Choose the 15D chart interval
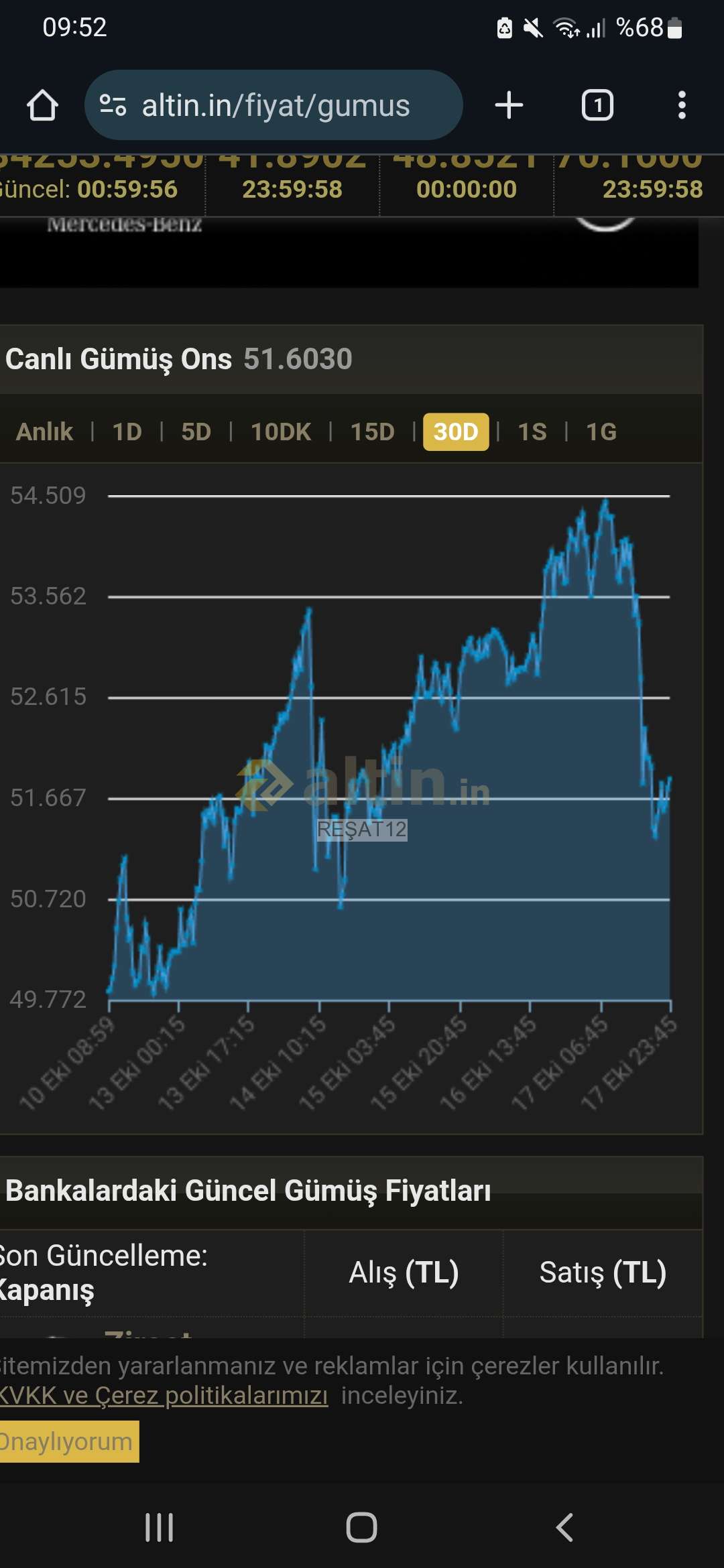This screenshot has width=724, height=1568. pyautogui.click(x=372, y=432)
